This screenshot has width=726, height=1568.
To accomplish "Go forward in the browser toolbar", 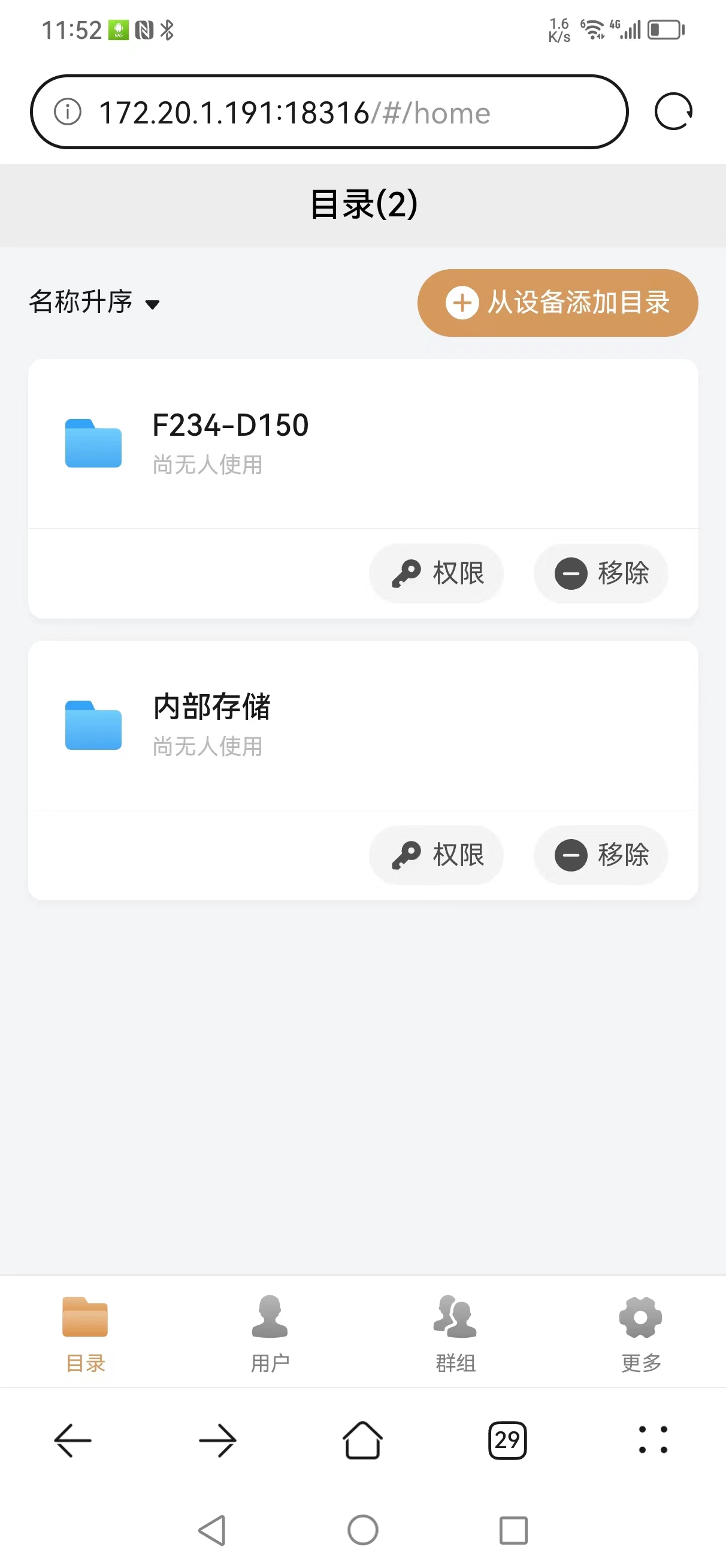I will (217, 1440).
